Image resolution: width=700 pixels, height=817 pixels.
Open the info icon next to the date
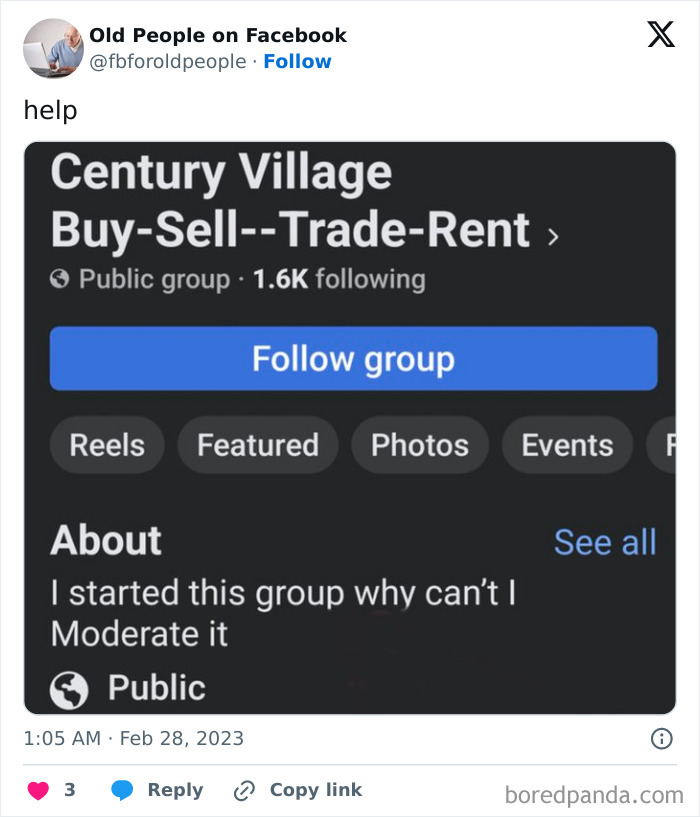(661, 739)
